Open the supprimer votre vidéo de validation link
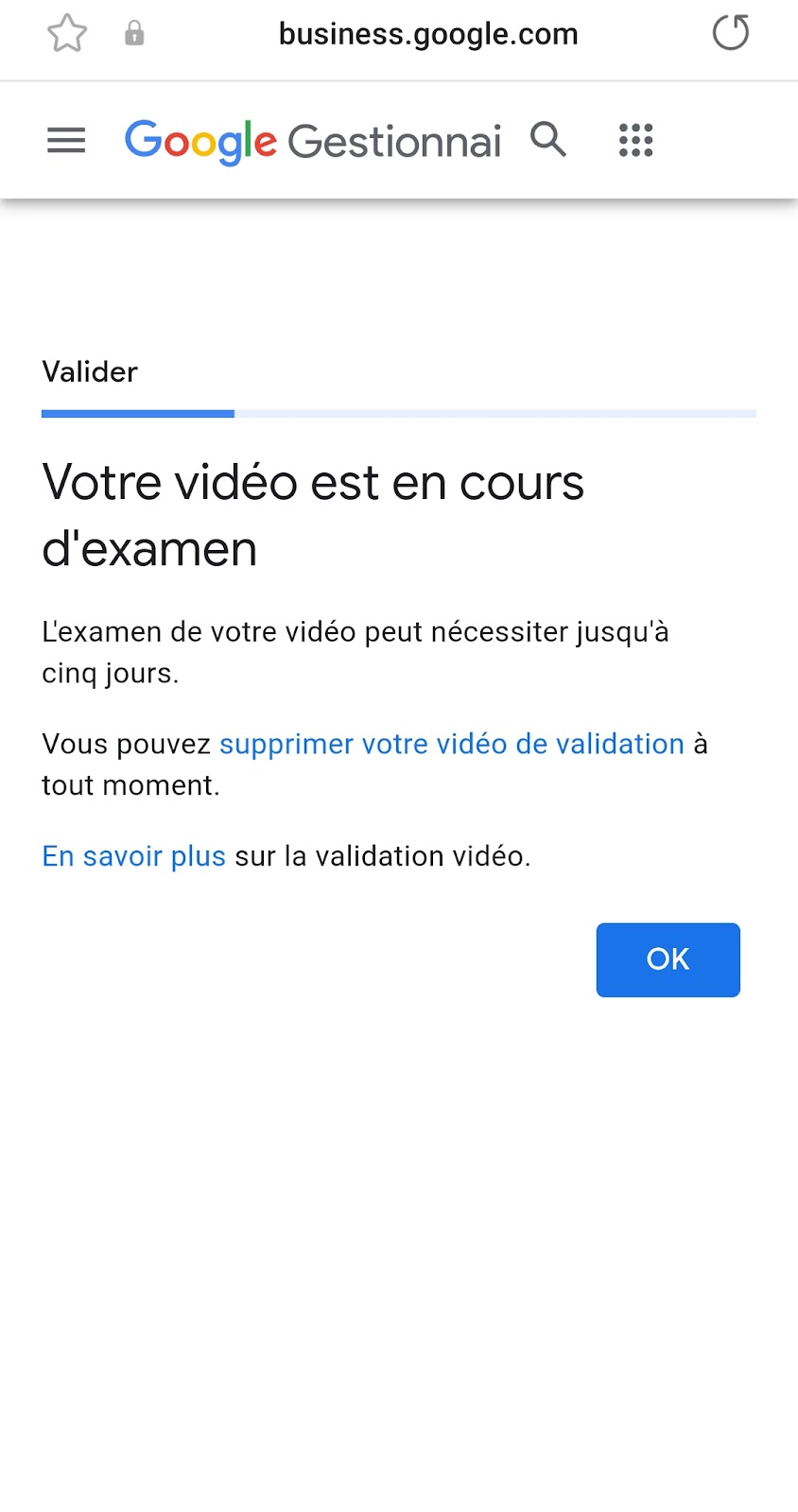This screenshot has height=1512, width=798. click(452, 744)
